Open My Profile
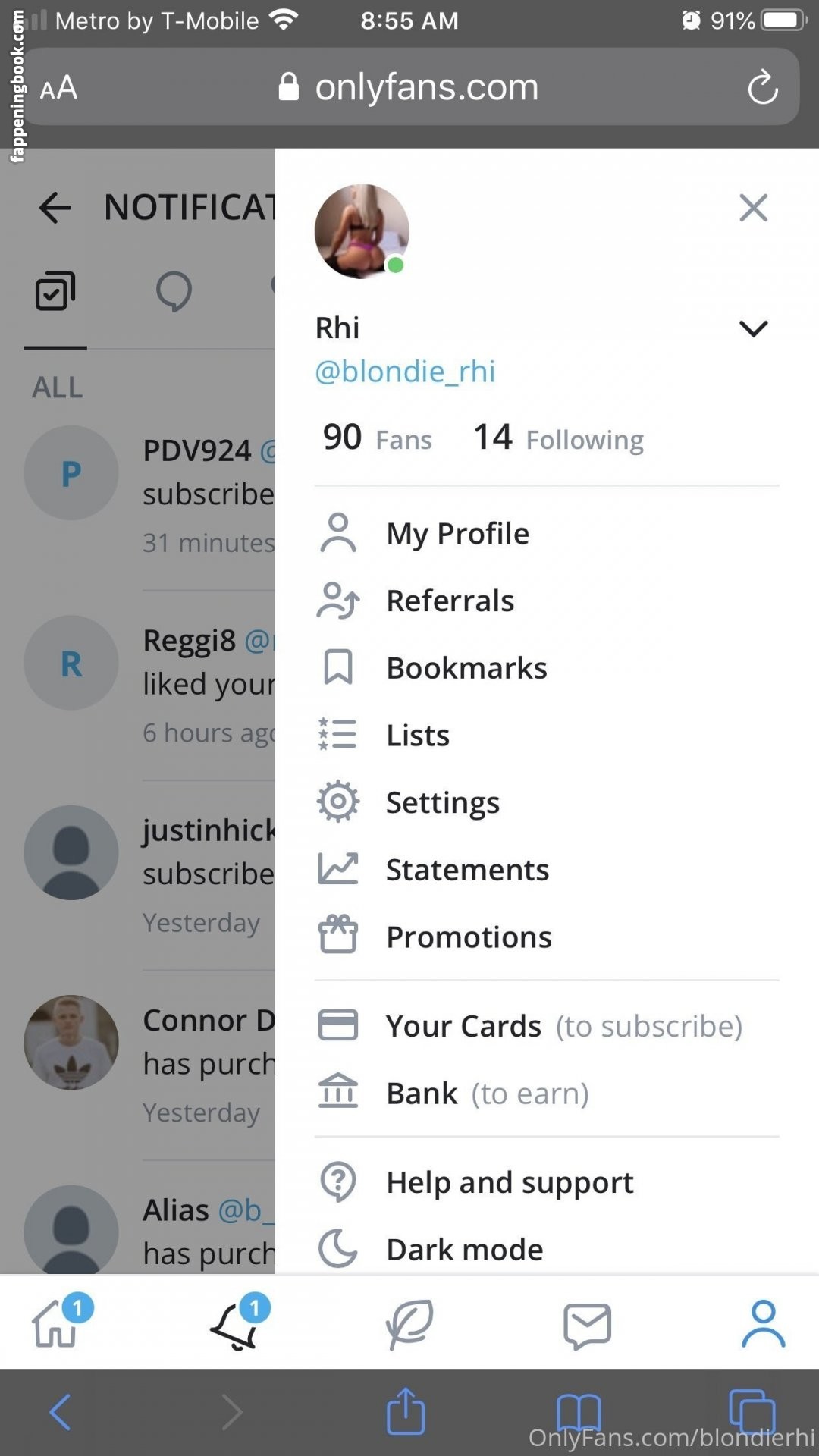 (x=457, y=533)
